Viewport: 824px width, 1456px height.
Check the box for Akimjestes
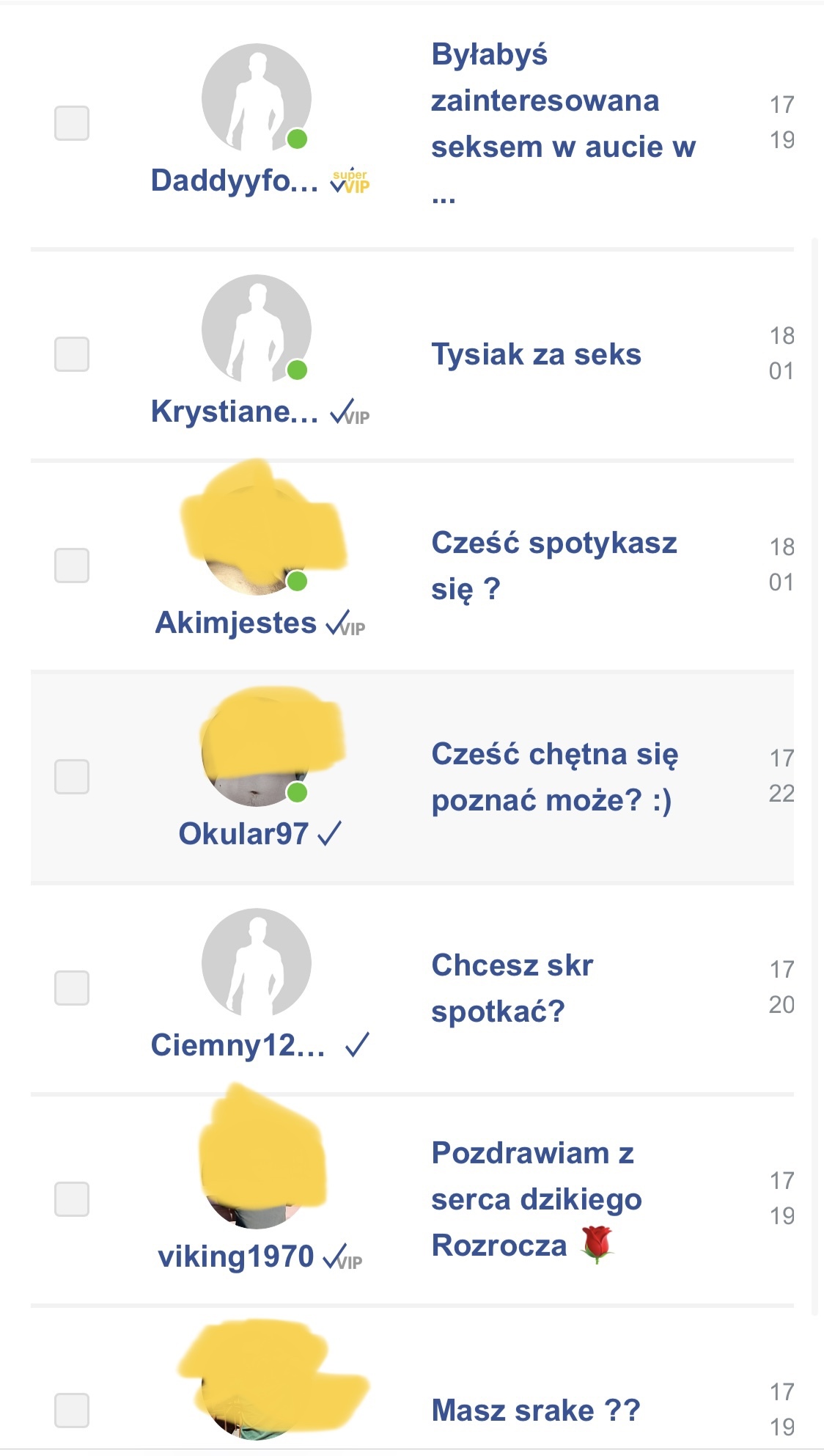(72, 566)
